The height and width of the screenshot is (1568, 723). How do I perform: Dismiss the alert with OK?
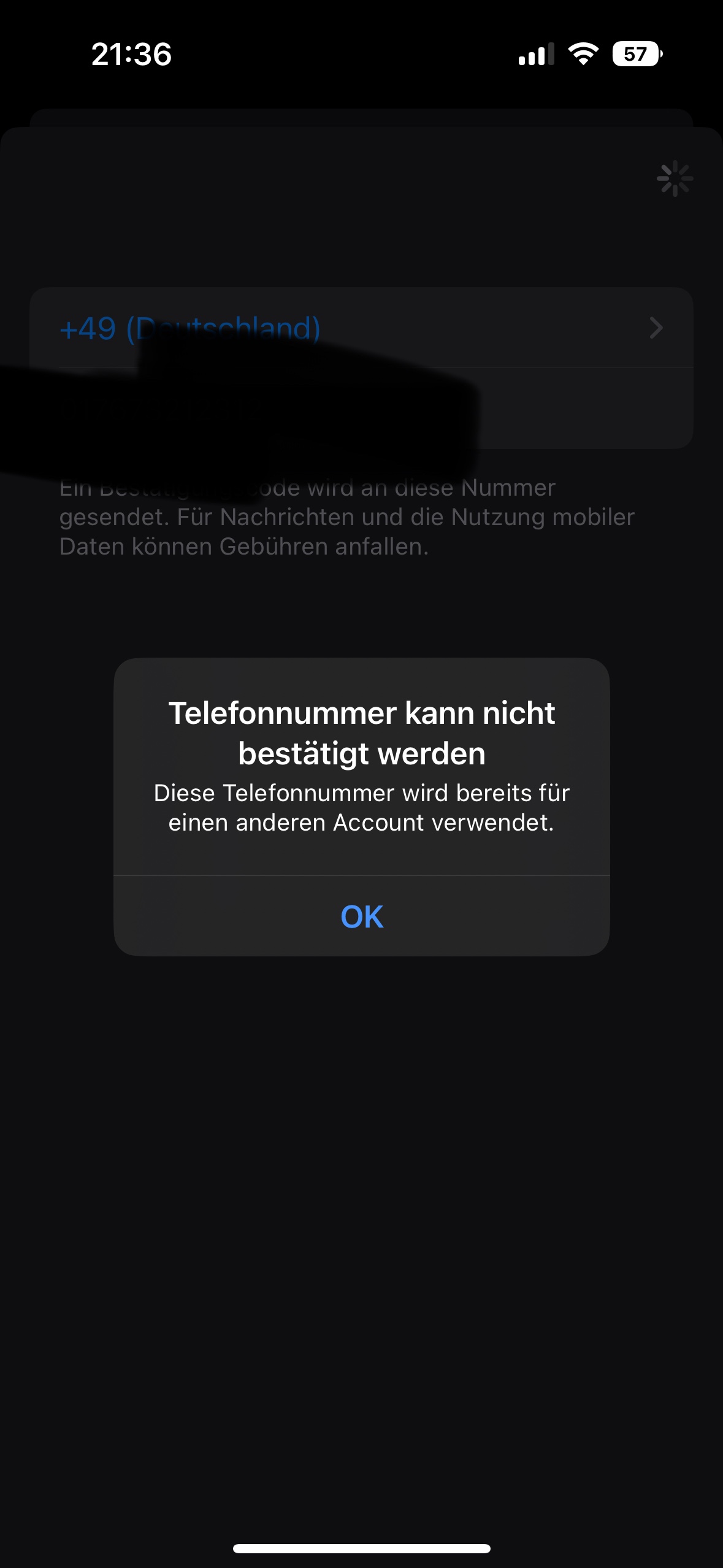(x=361, y=917)
